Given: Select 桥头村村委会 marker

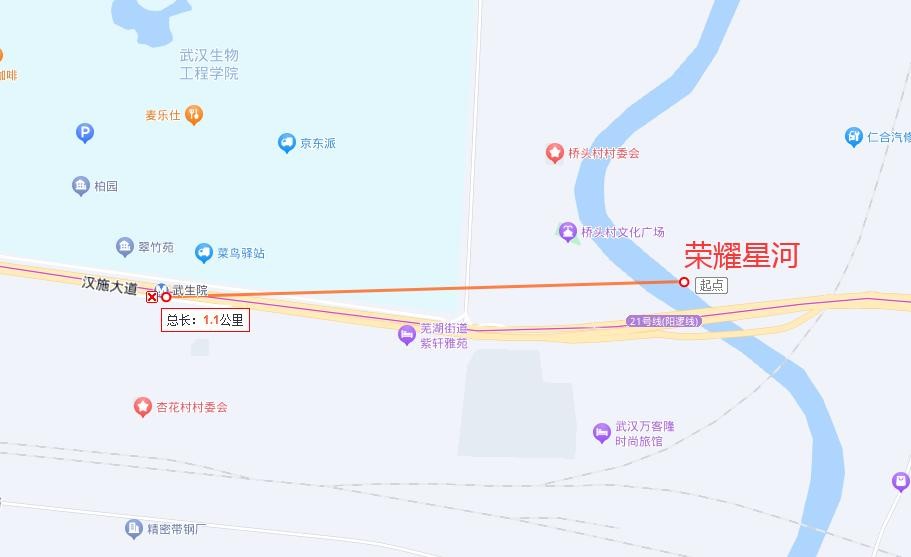Looking at the screenshot, I should [x=555, y=153].
